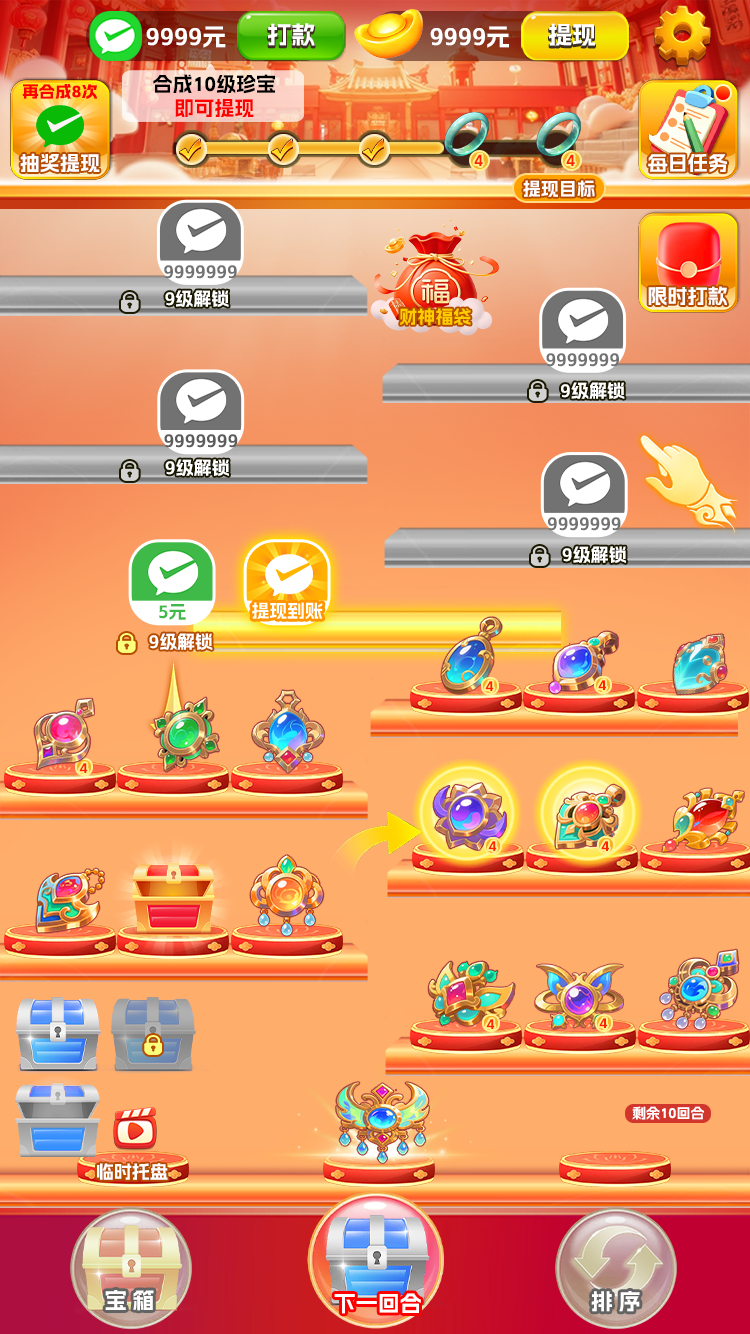The image size is (750, 1334).
Task: Tap the locked silver chest
Action: (x=152, y=1033)
